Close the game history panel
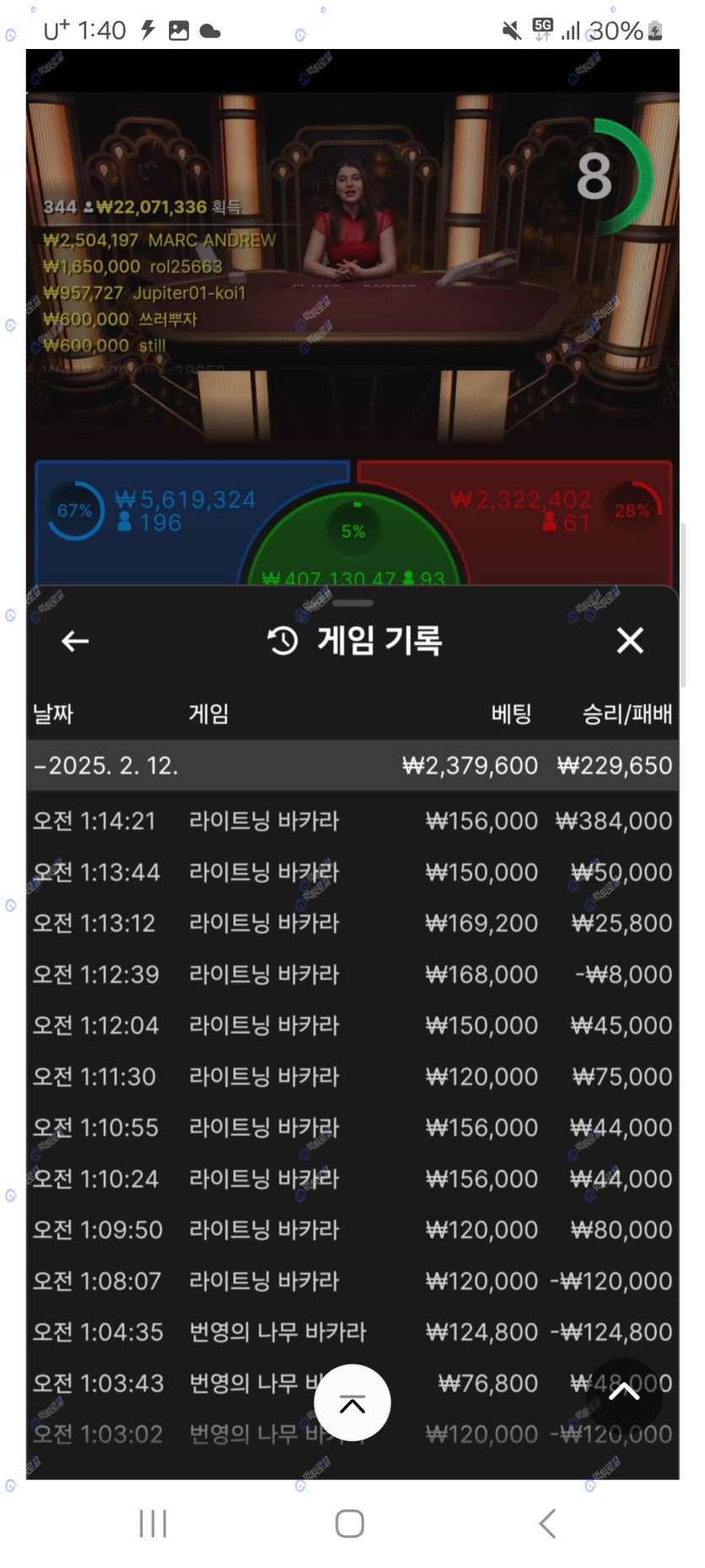The width and height of the screenshot is (705, 1568). tap(630, 640)
